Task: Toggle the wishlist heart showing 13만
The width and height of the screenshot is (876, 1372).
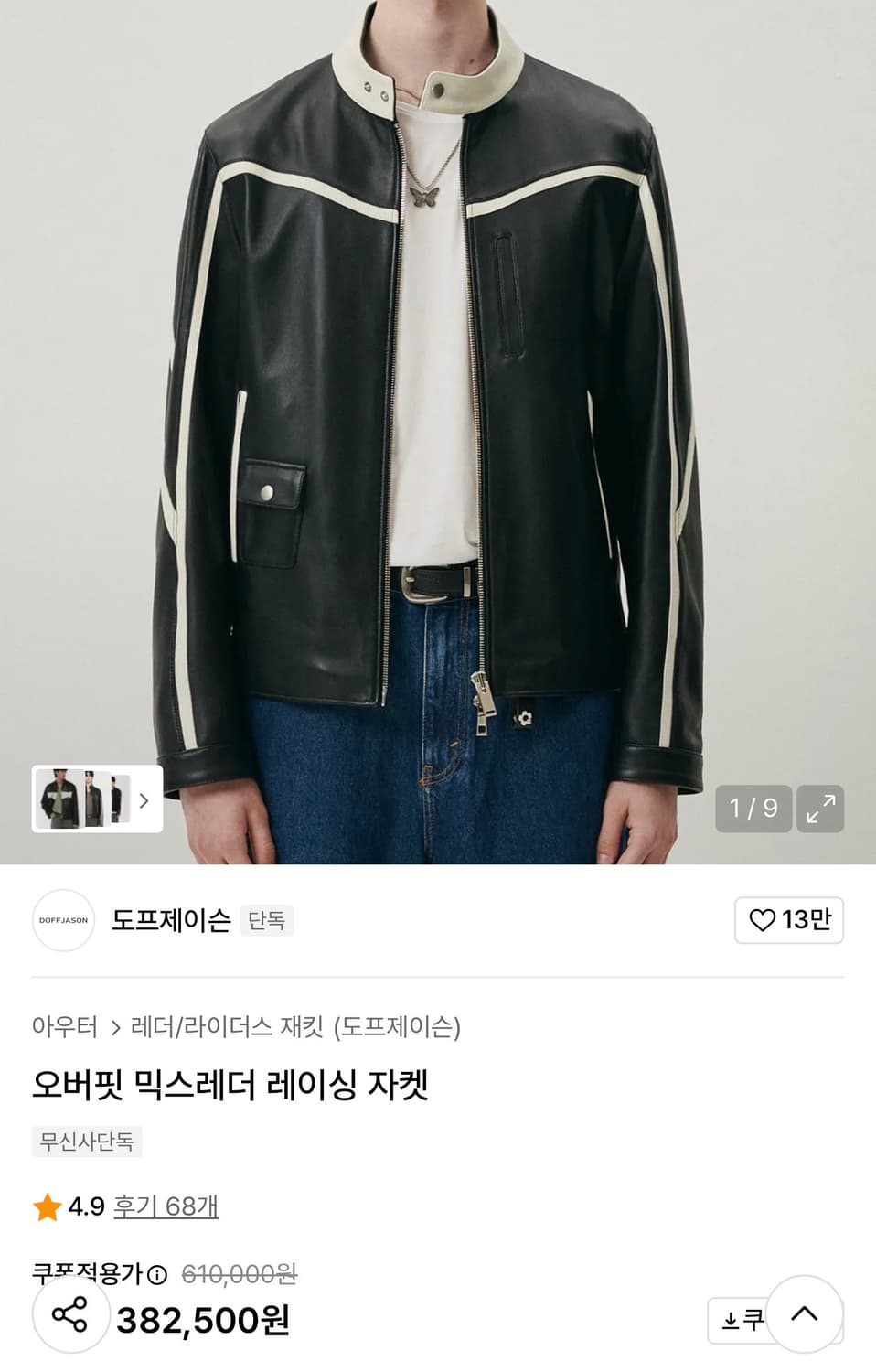Action: point(788,921)
